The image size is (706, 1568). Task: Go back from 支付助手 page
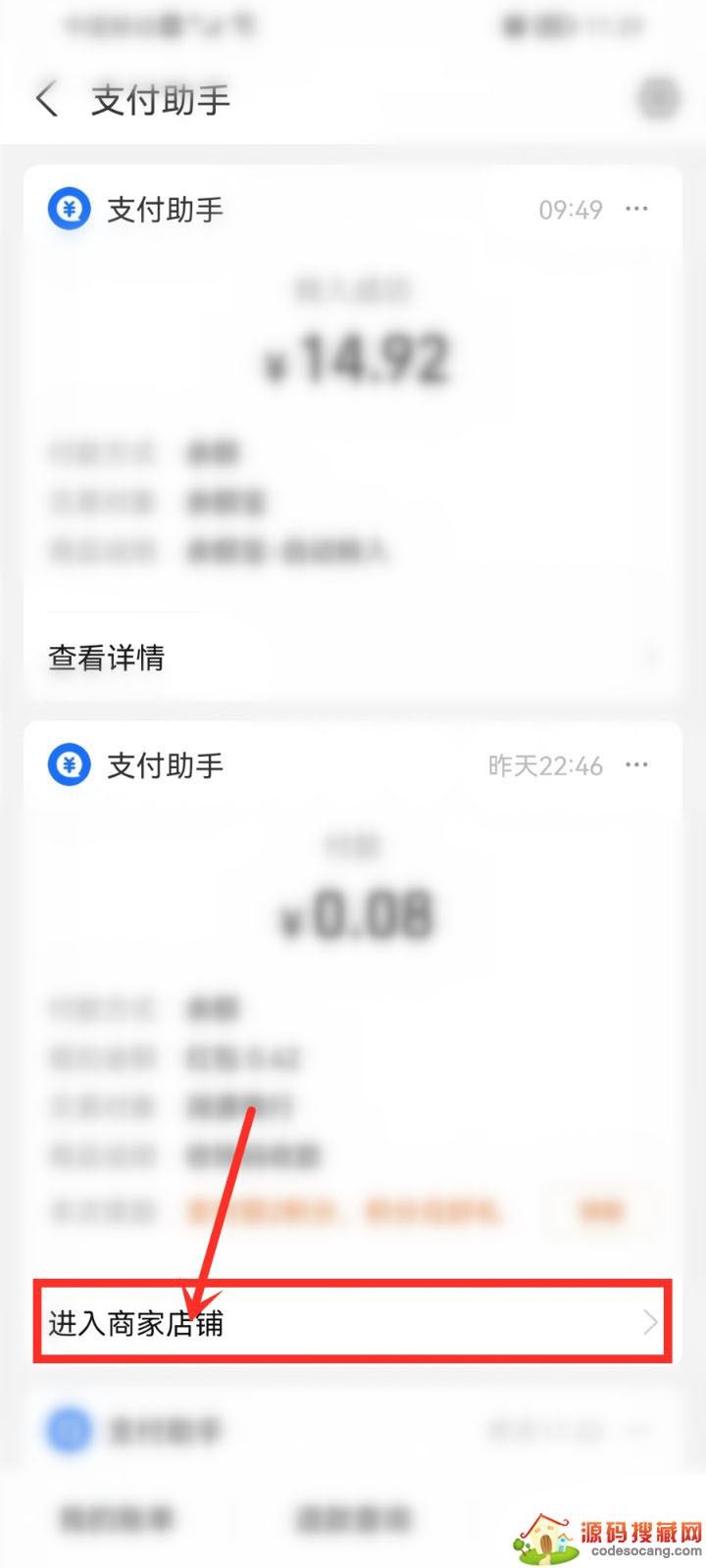point(47,100)
